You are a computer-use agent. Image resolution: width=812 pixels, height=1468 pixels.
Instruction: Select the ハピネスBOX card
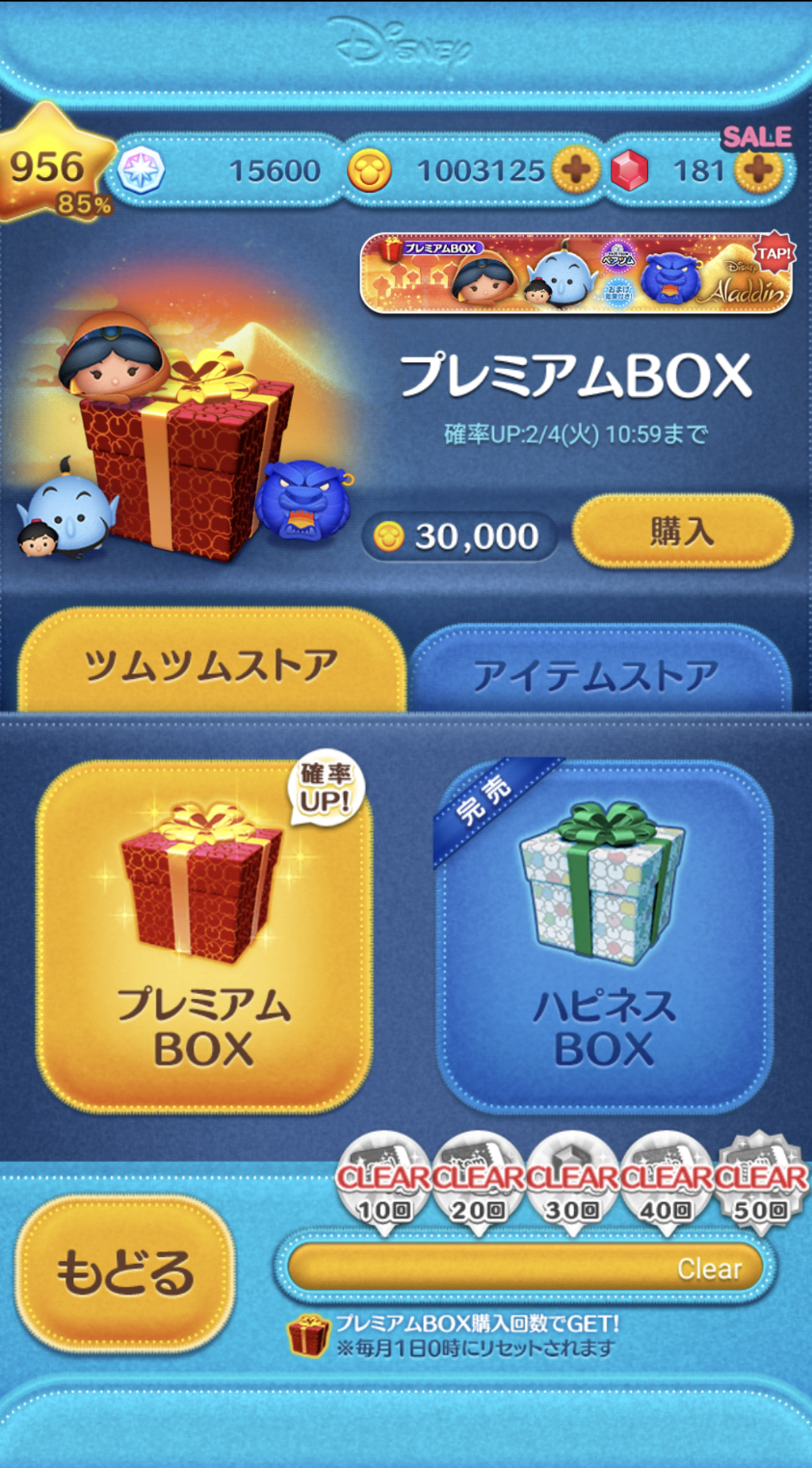(x=604, y=934)
